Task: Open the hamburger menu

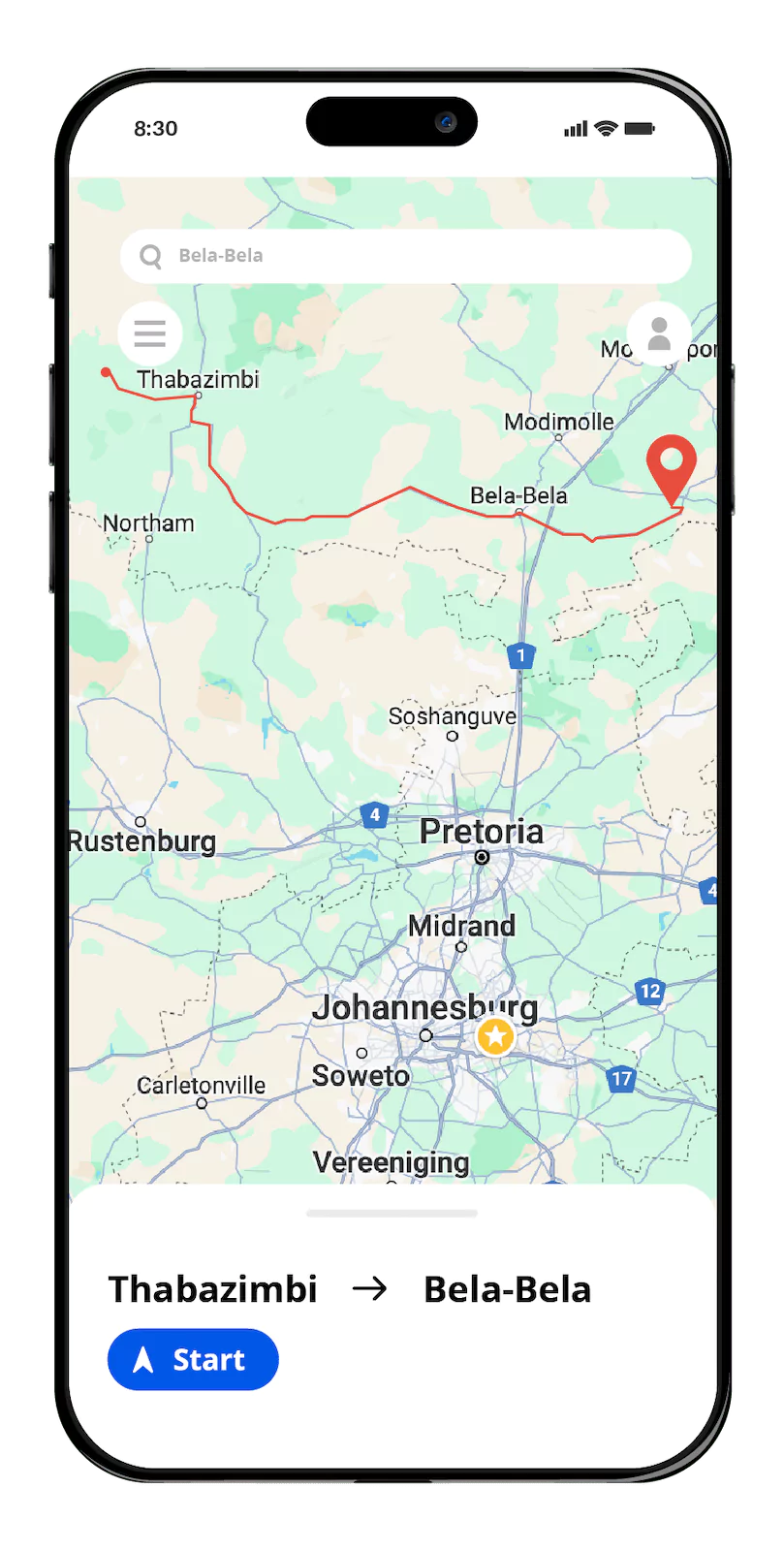Action: pos(150,333)
